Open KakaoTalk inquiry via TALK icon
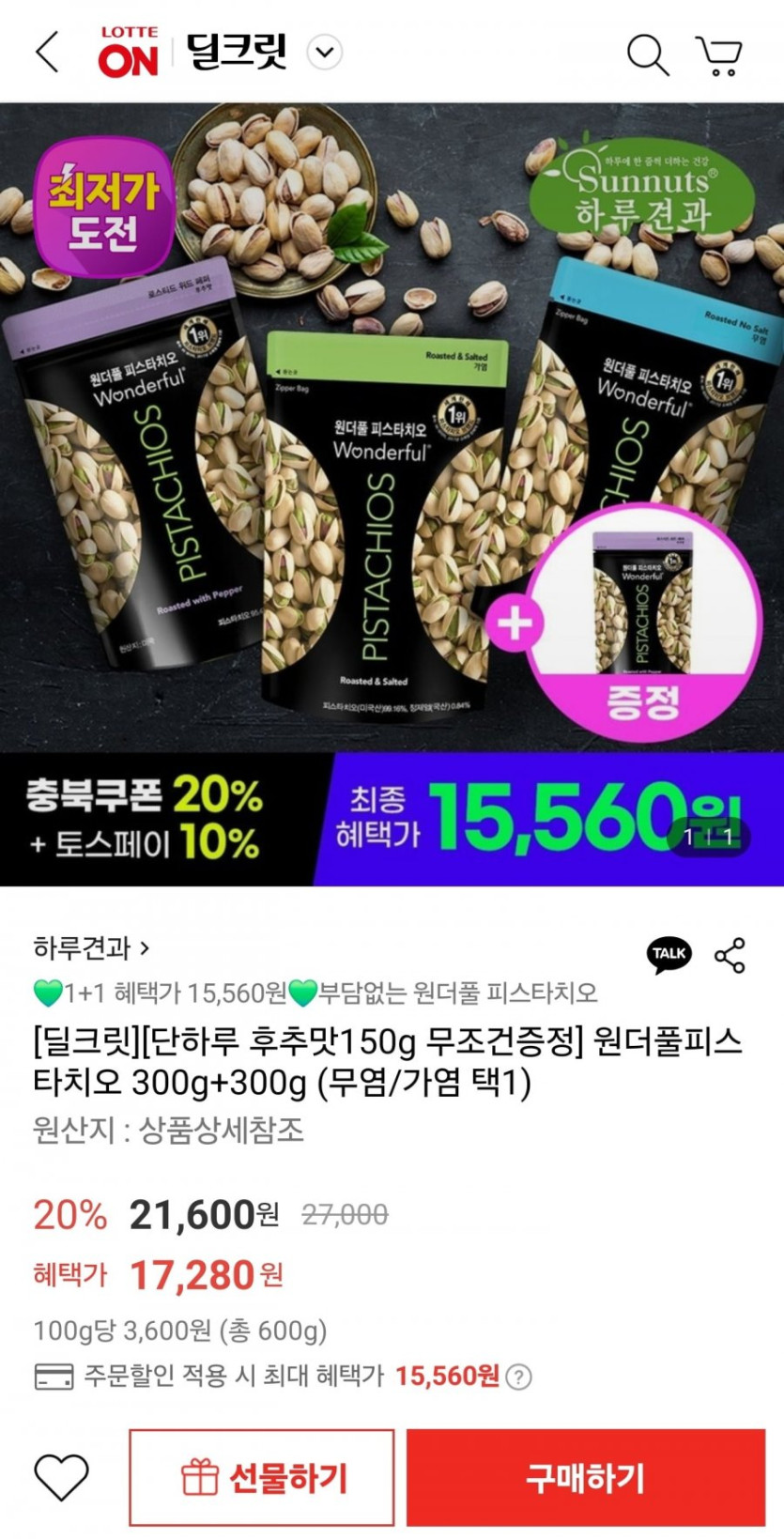This screenshot has width=784, height=1539. 669,955
